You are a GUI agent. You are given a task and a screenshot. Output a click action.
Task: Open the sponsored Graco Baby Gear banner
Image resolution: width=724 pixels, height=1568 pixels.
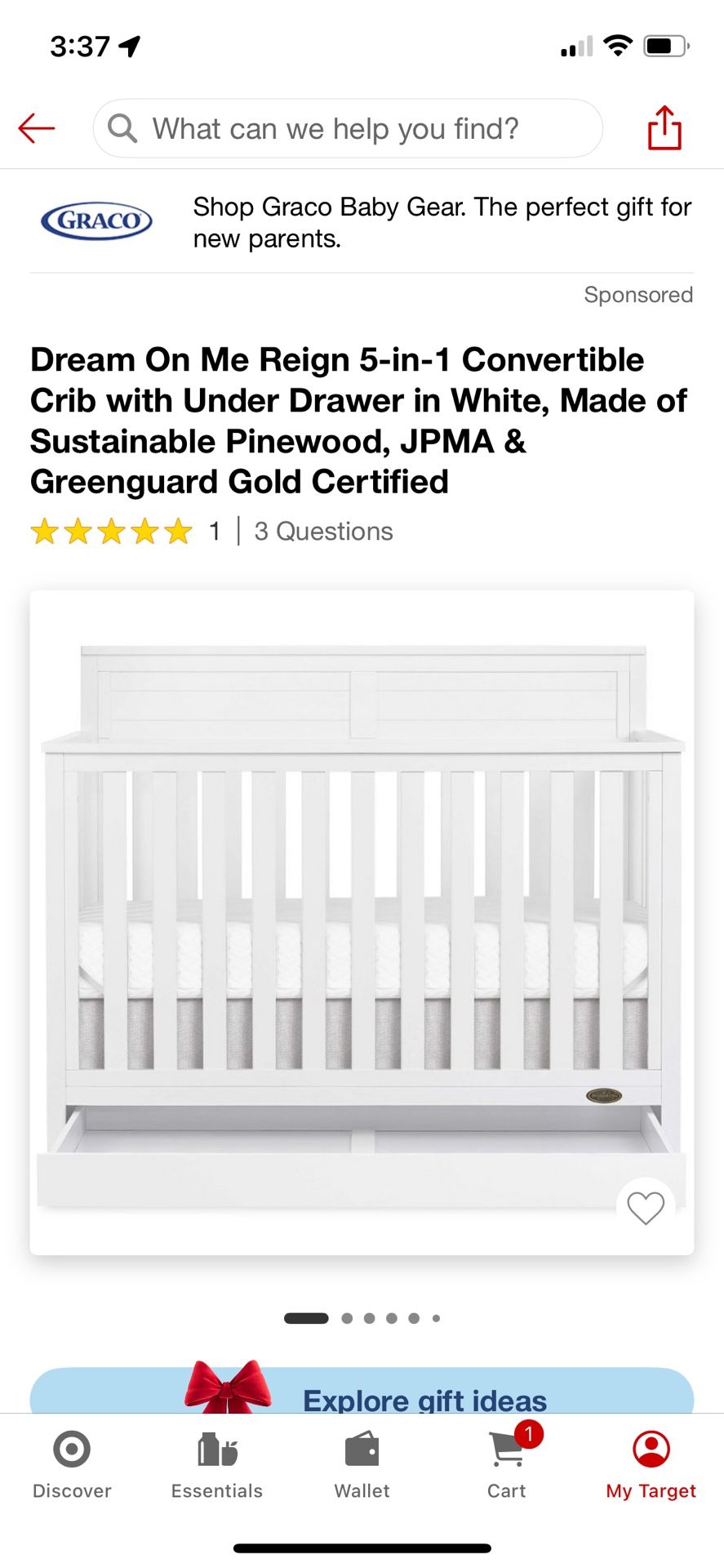pyautogui.click(x=362, y=222)
